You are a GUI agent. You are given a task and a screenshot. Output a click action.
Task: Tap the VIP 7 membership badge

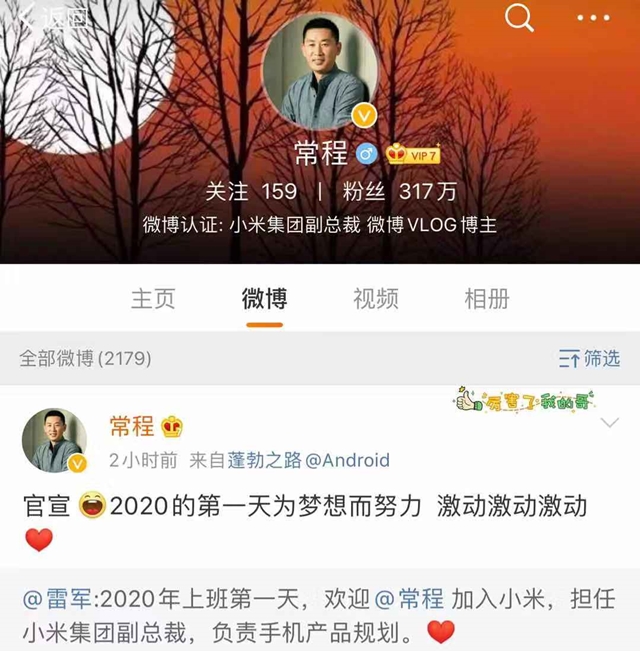[413, 154]
